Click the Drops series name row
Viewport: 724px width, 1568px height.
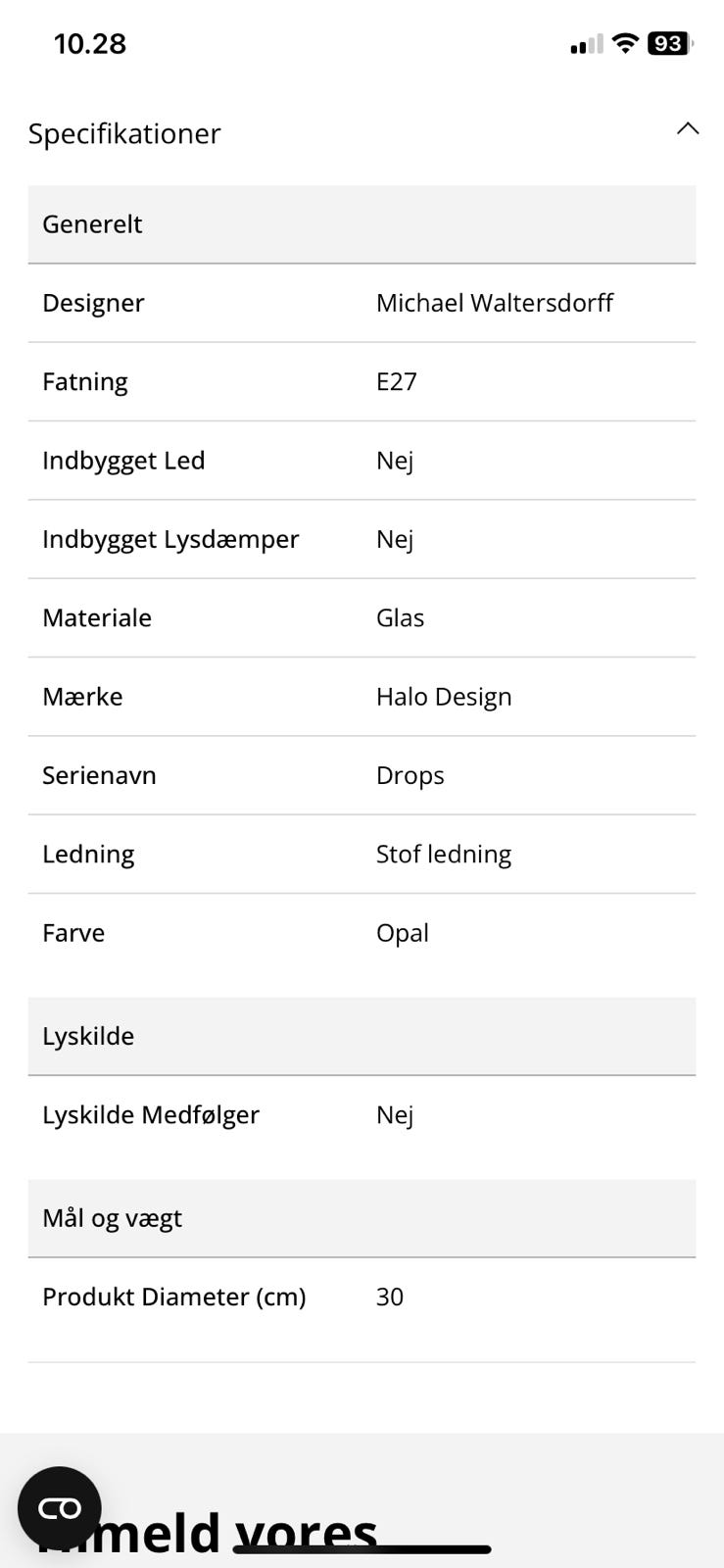coord(410,775)
